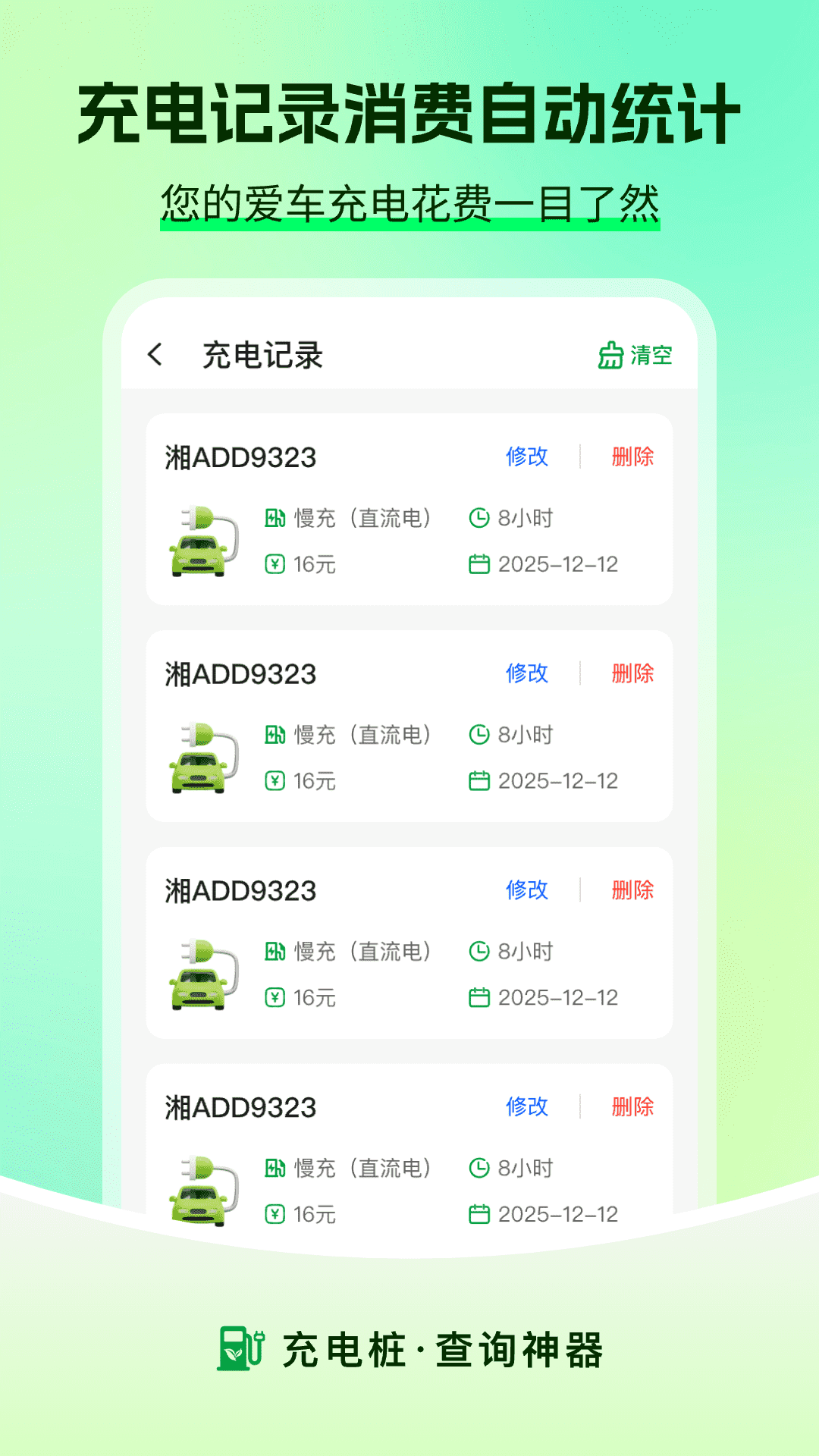The image size is (819, 1456).
Task: Tap the back arrow beside 充电记录
Action: pyautogui.click(x=155, y=353)
